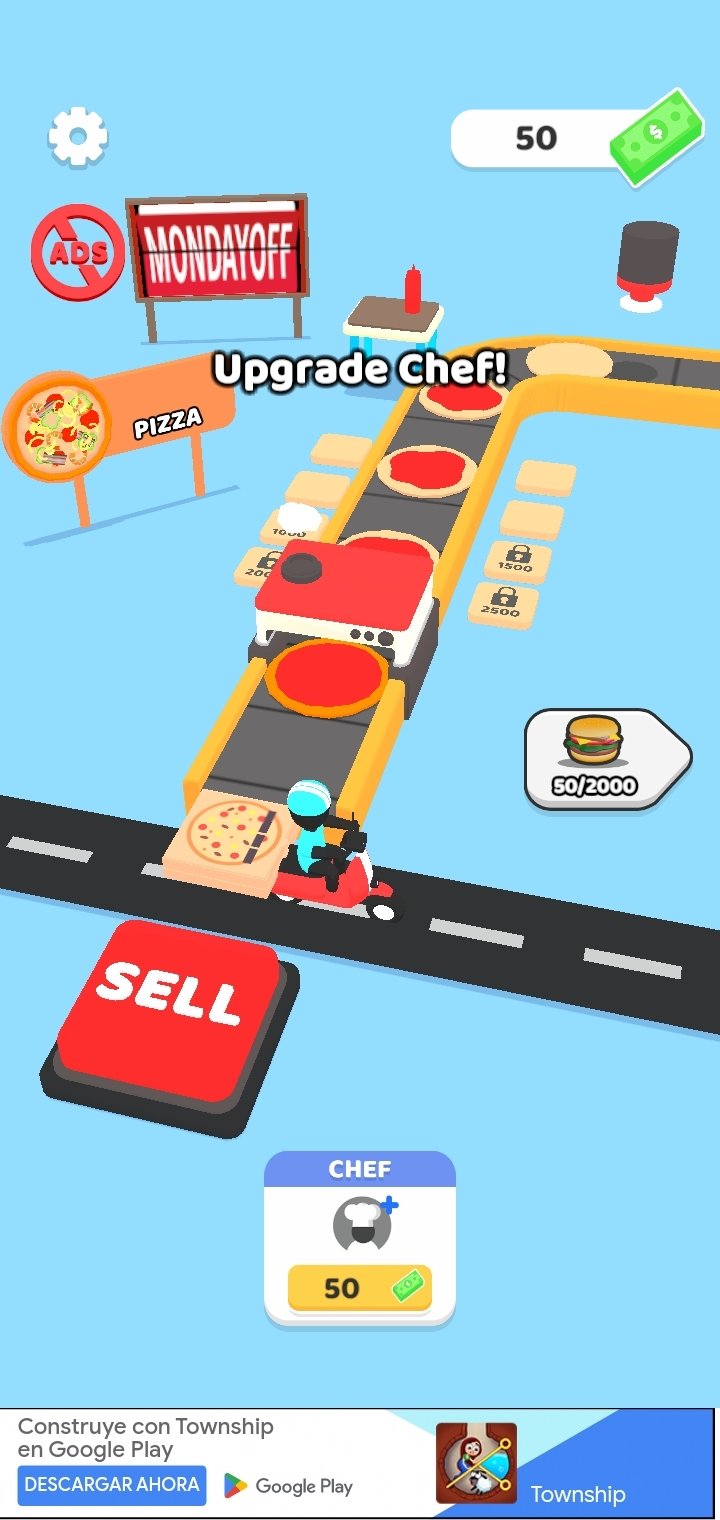Hit the red SELL button
The image size is (720, 1520).
pos(170,1018)
